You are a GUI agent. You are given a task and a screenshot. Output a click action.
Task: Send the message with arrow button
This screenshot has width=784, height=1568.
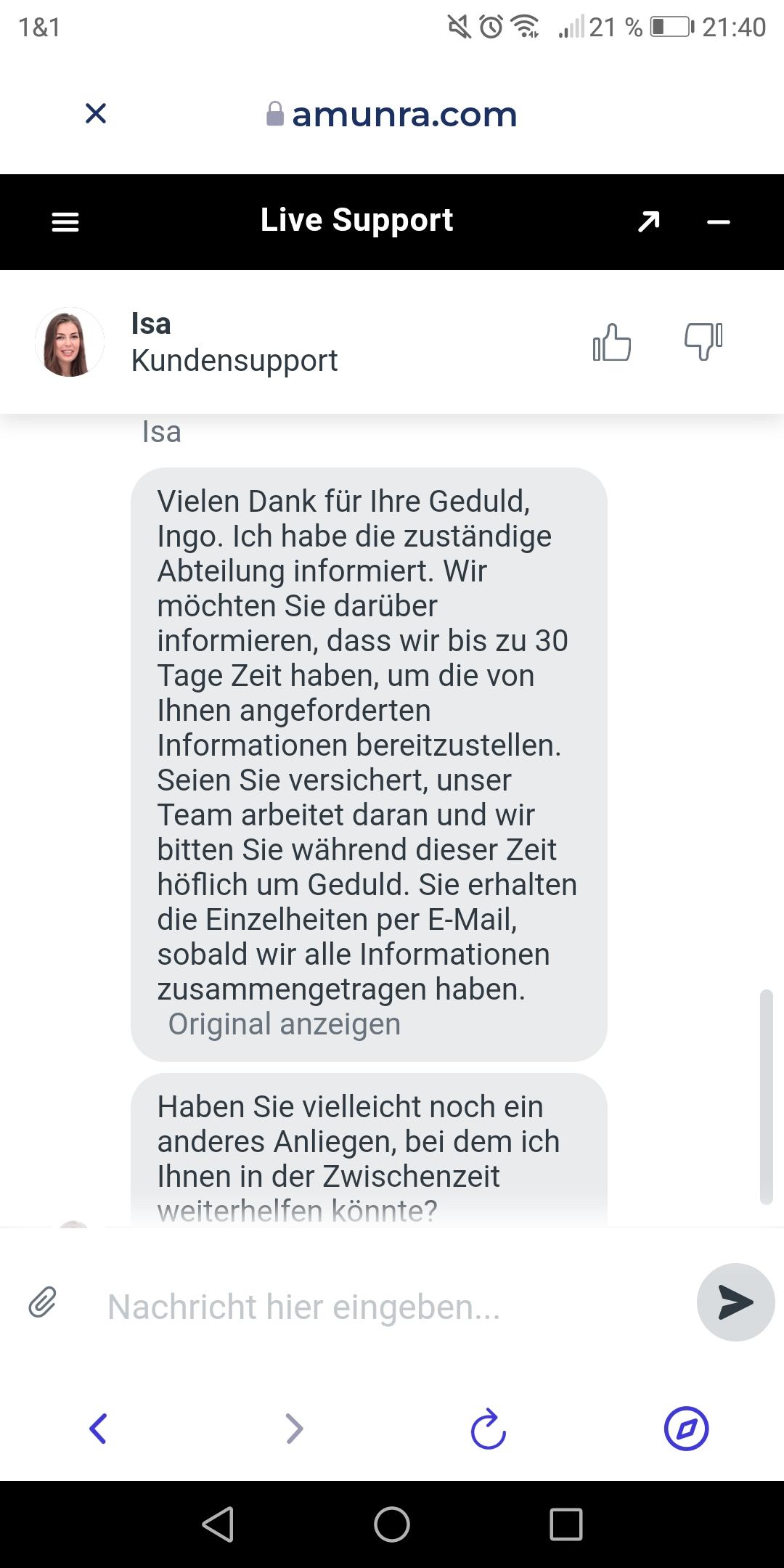[x=735, y=1302]
